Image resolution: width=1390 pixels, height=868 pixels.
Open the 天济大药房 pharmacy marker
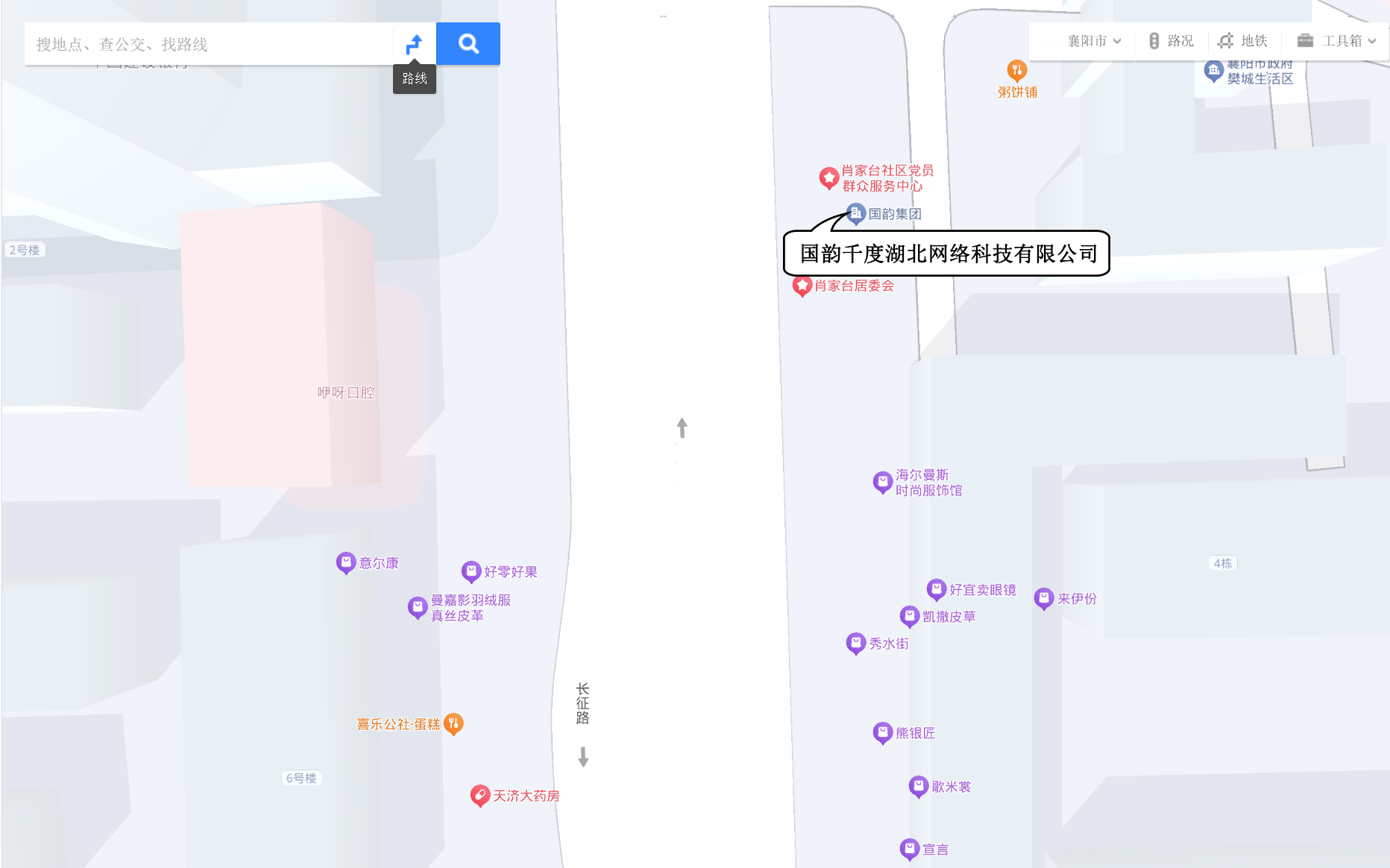click(480, 796)
